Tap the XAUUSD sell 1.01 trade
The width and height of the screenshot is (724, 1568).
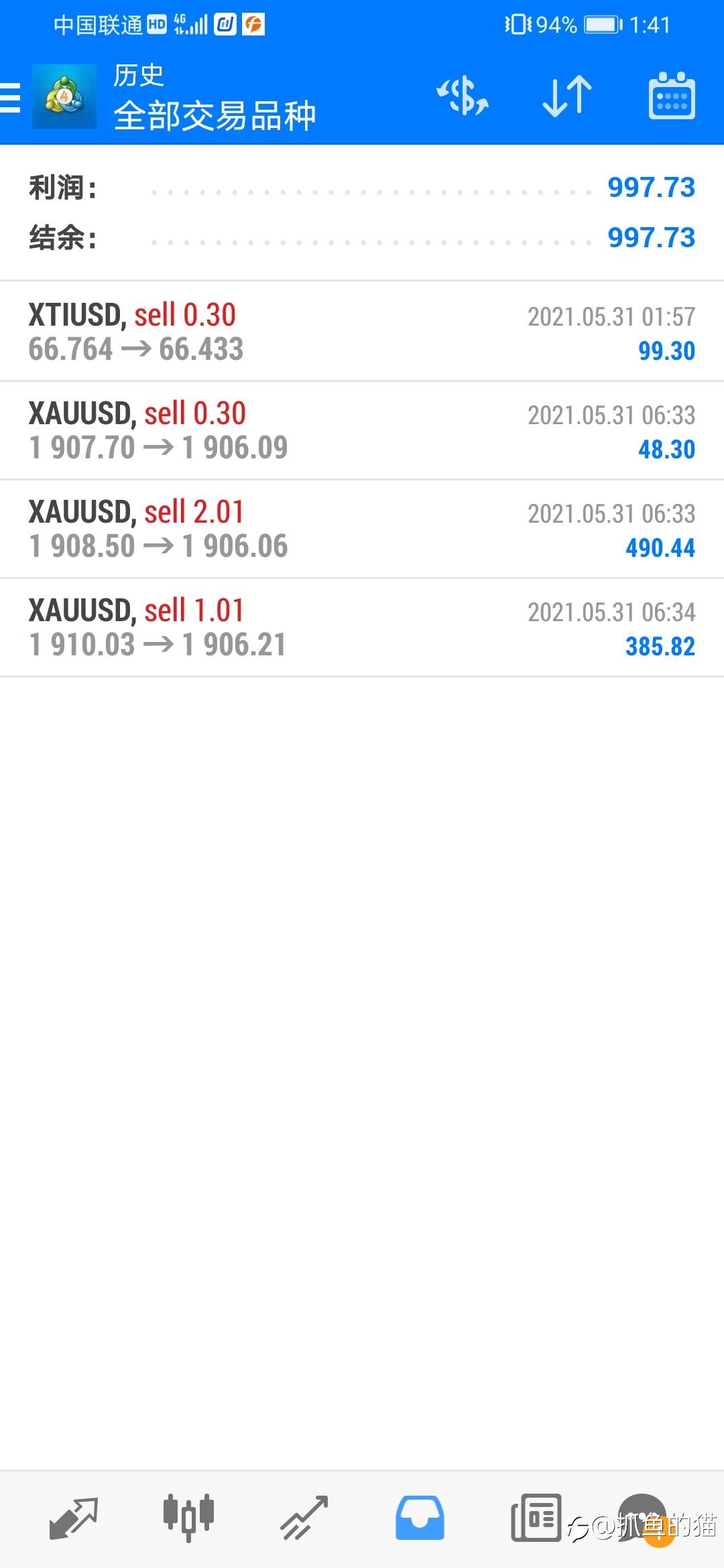click(362, 627)
